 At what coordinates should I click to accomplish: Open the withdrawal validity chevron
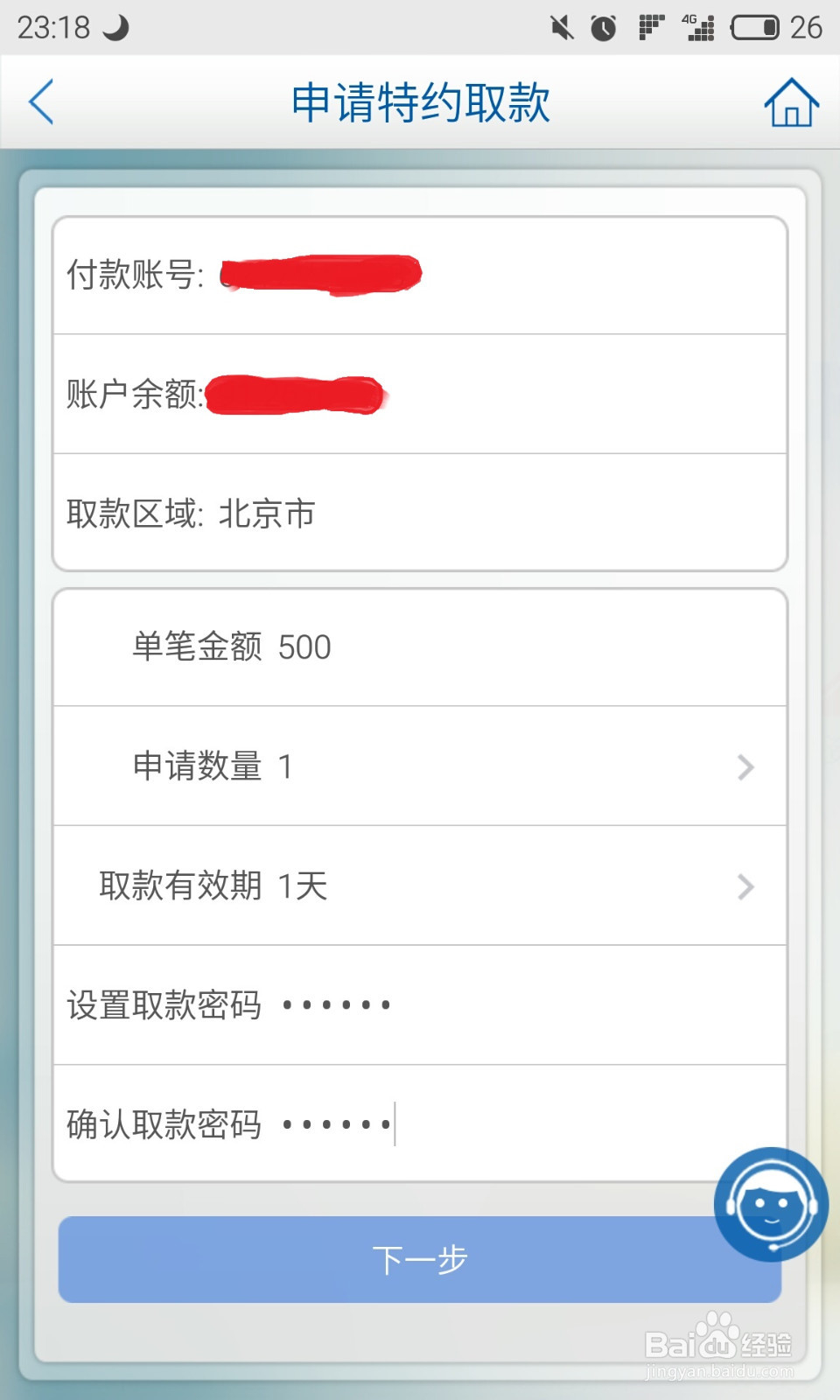pyautogui.click(x=745, y=886)
